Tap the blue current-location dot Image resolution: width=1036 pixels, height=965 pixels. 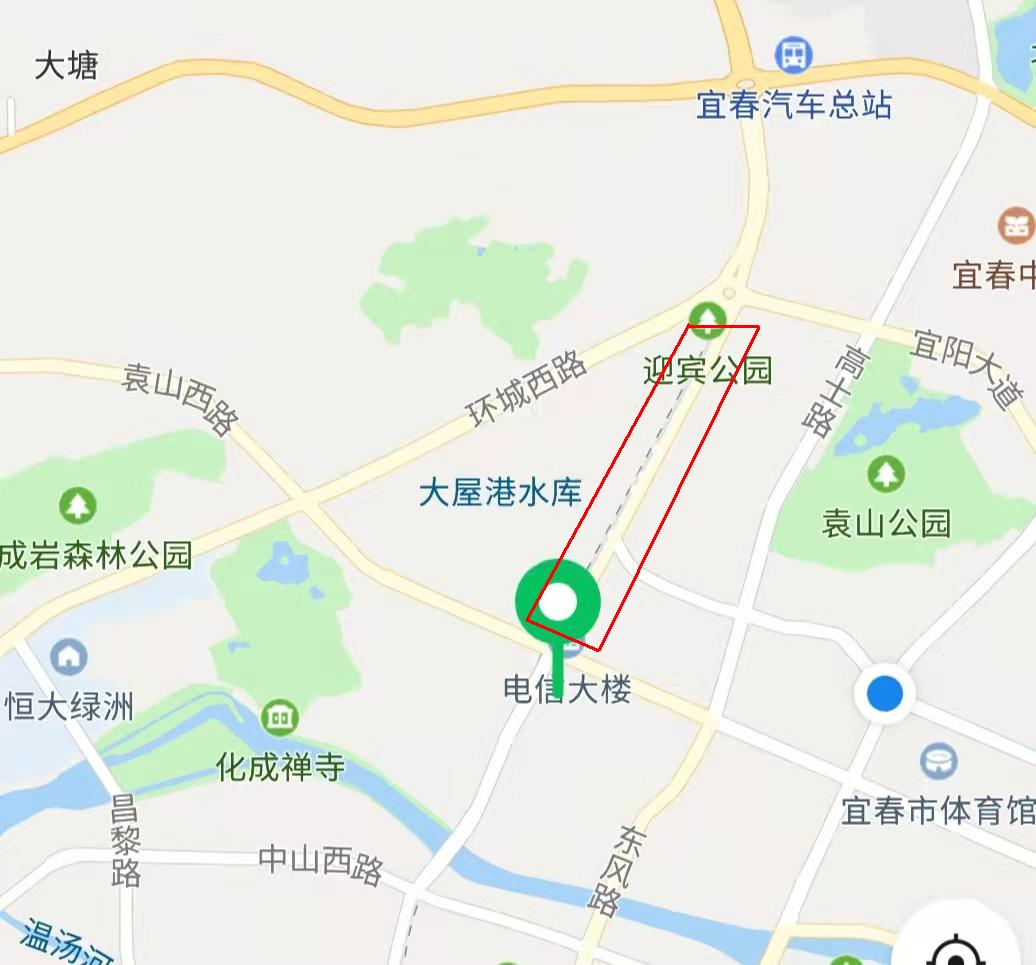tap(885, 693)
